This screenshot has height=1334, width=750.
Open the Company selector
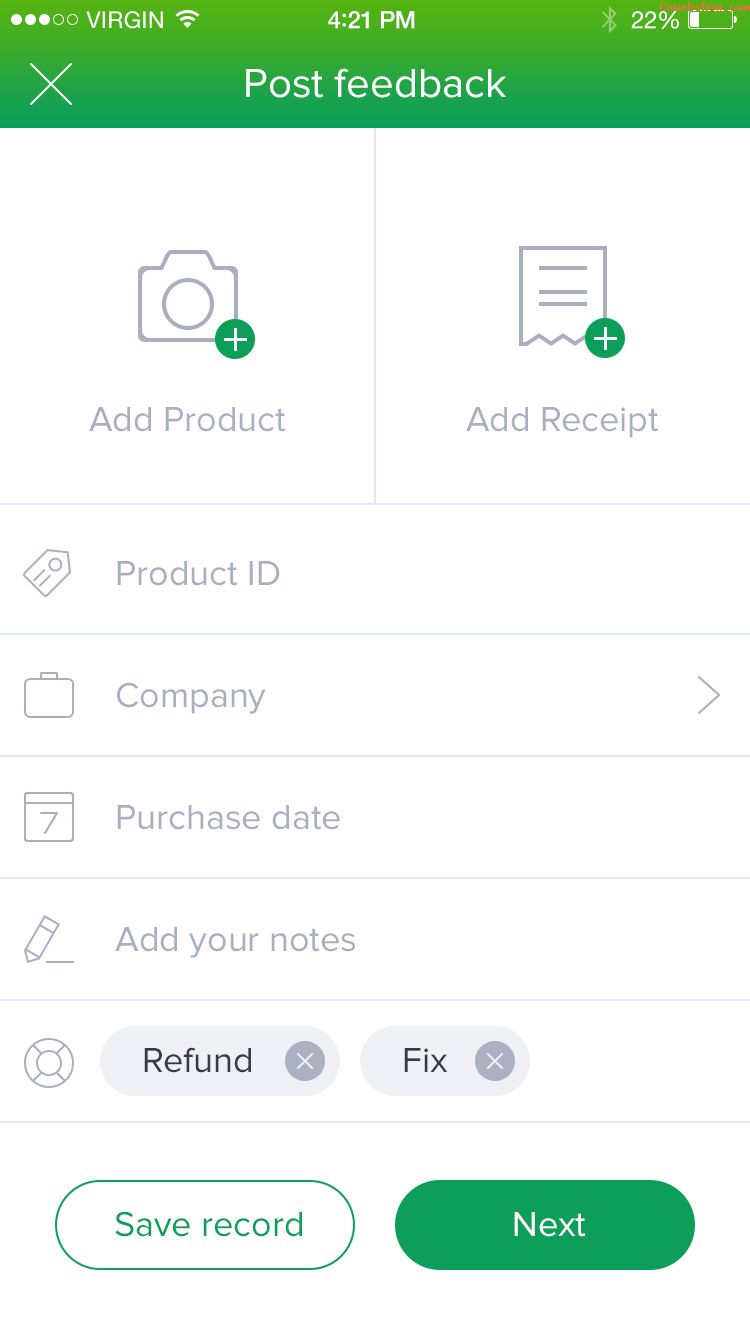(x=375, y=695)
